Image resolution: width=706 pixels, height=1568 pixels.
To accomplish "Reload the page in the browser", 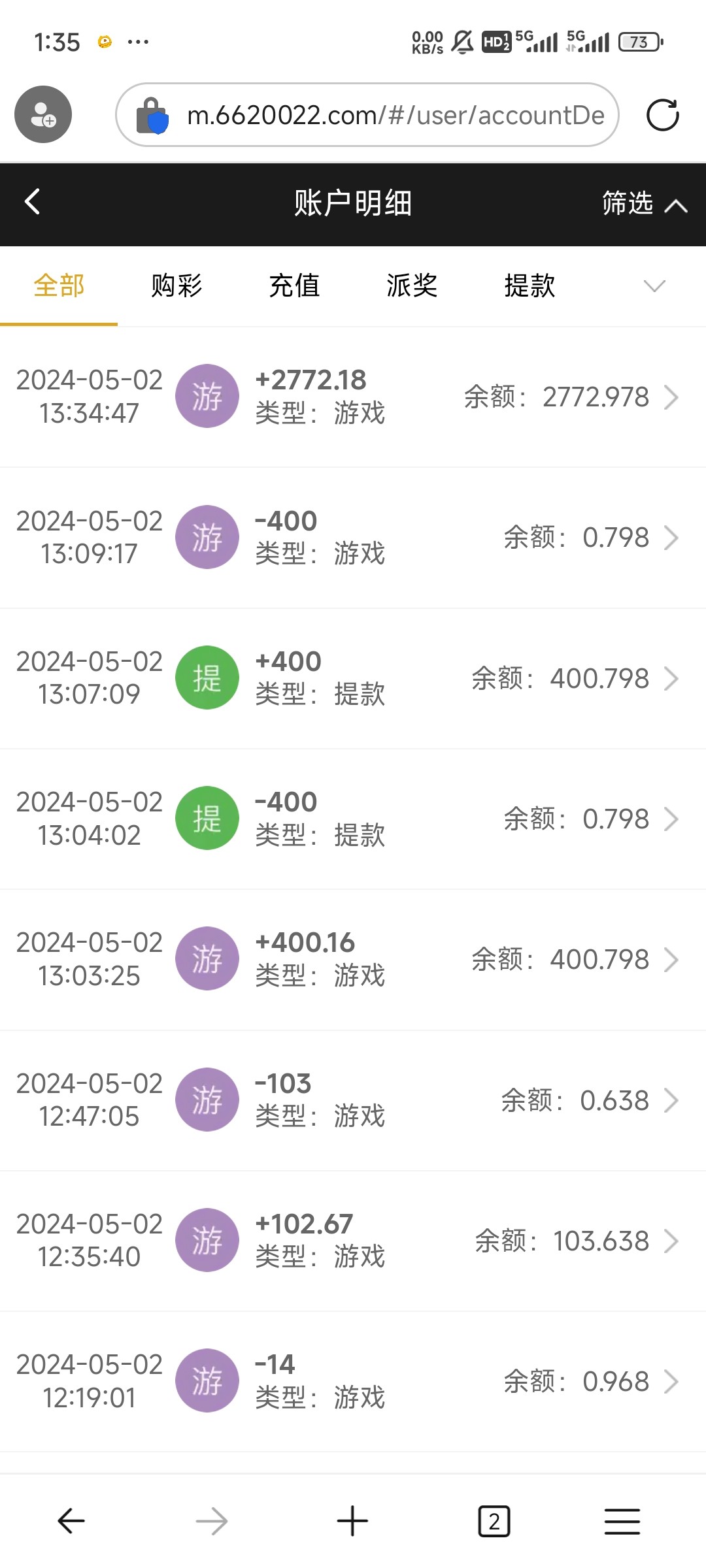I will click(x=662, y=116).
